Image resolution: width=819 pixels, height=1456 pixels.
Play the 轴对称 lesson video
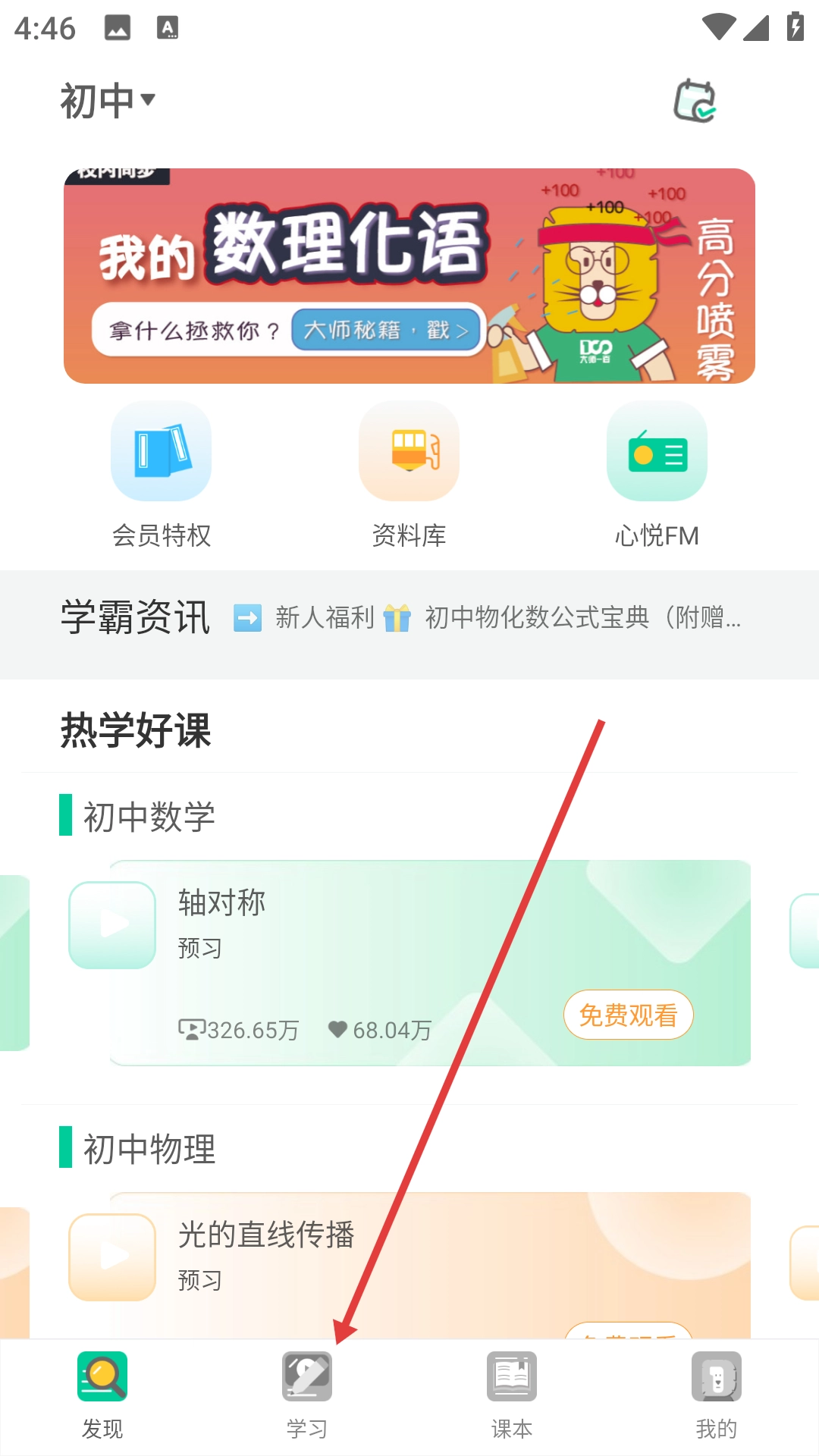112,924
